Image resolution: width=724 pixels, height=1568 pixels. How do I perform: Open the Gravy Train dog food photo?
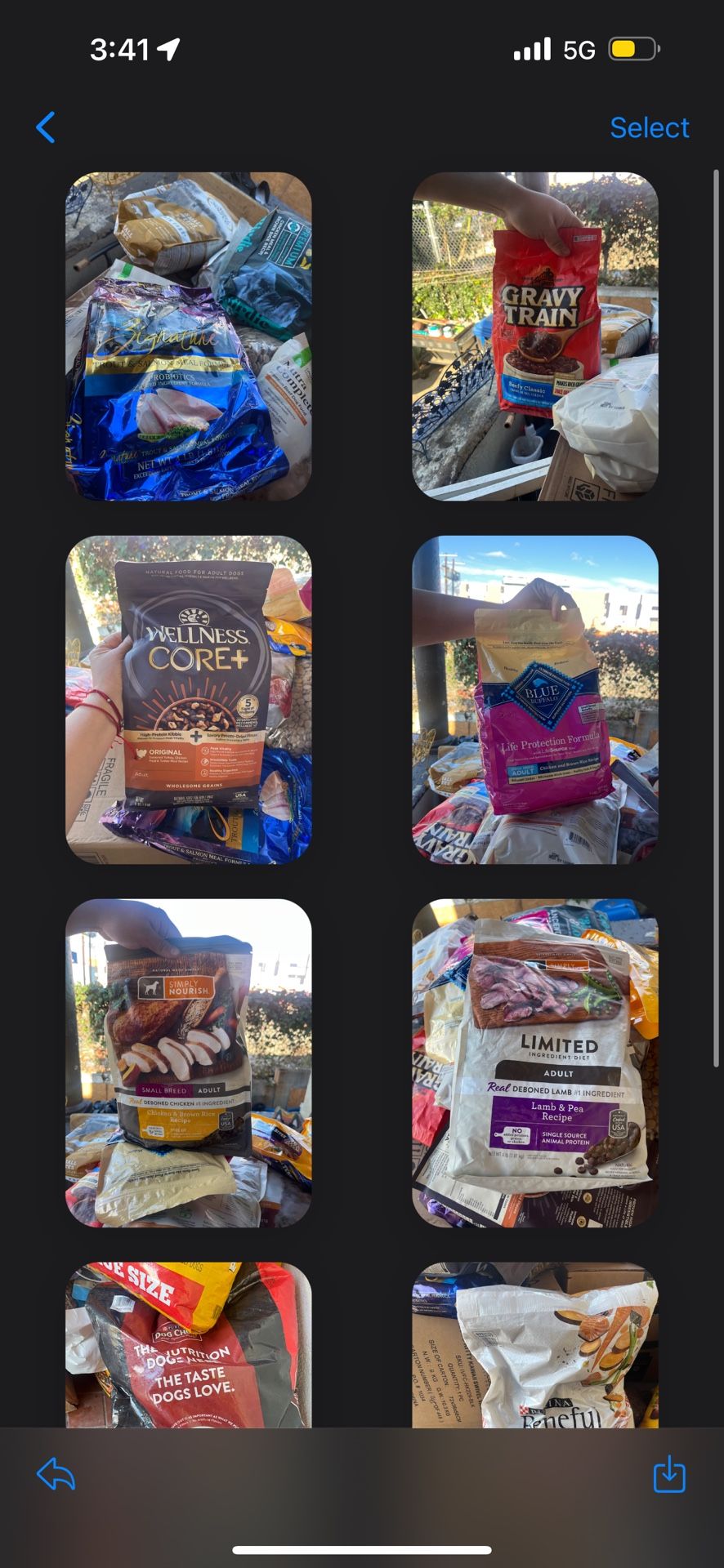point(535,336)
